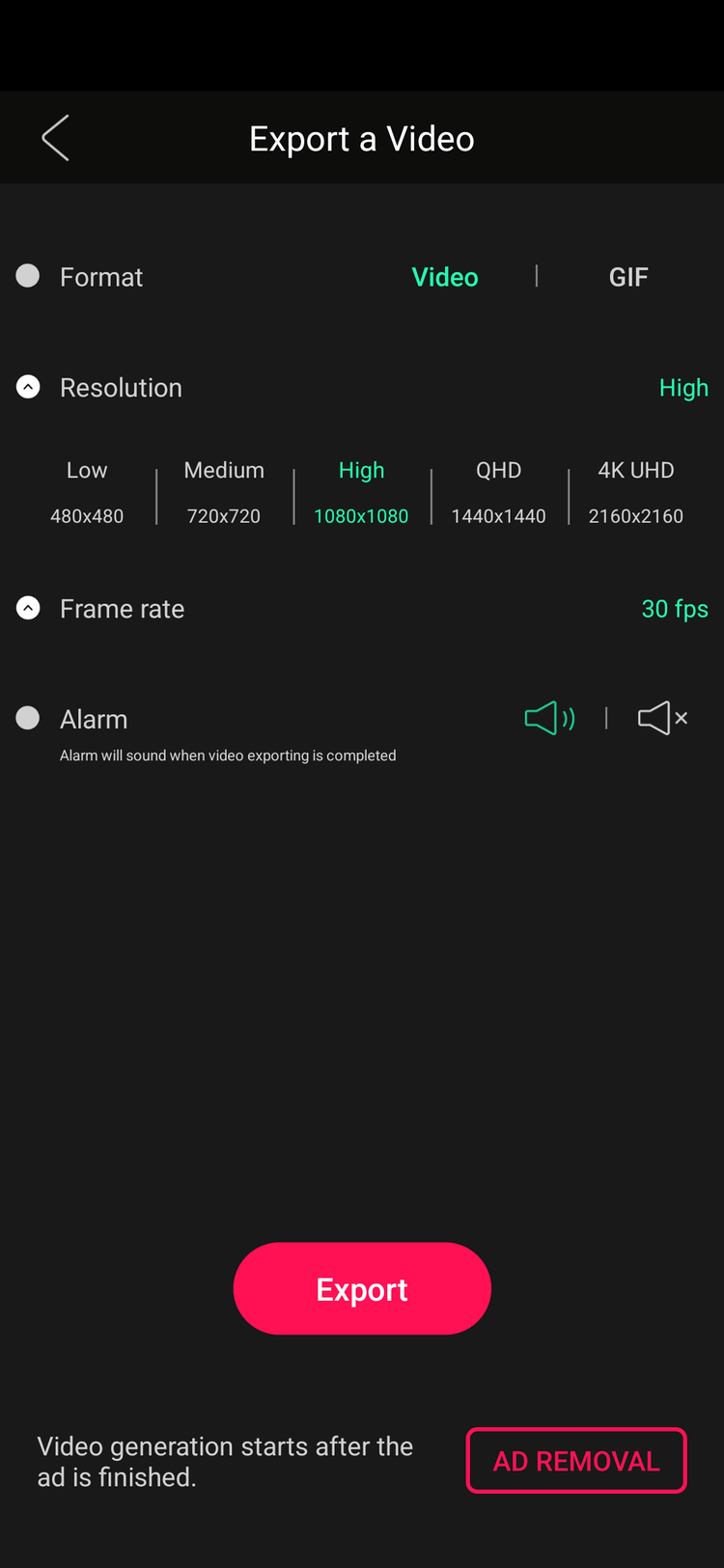Select Video format
The image size is (724, 1568).
[445, 277]
